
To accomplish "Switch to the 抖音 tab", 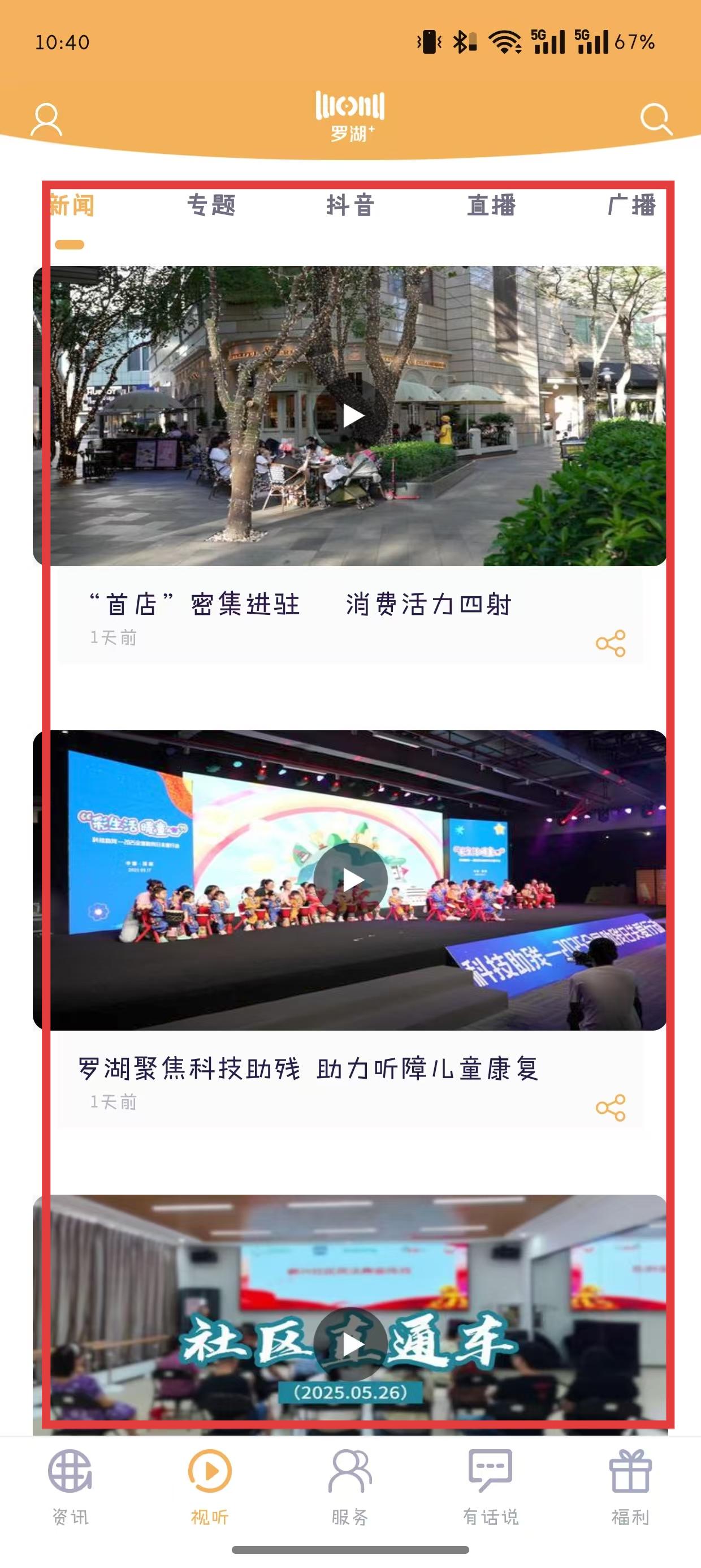I will [350, 206].
